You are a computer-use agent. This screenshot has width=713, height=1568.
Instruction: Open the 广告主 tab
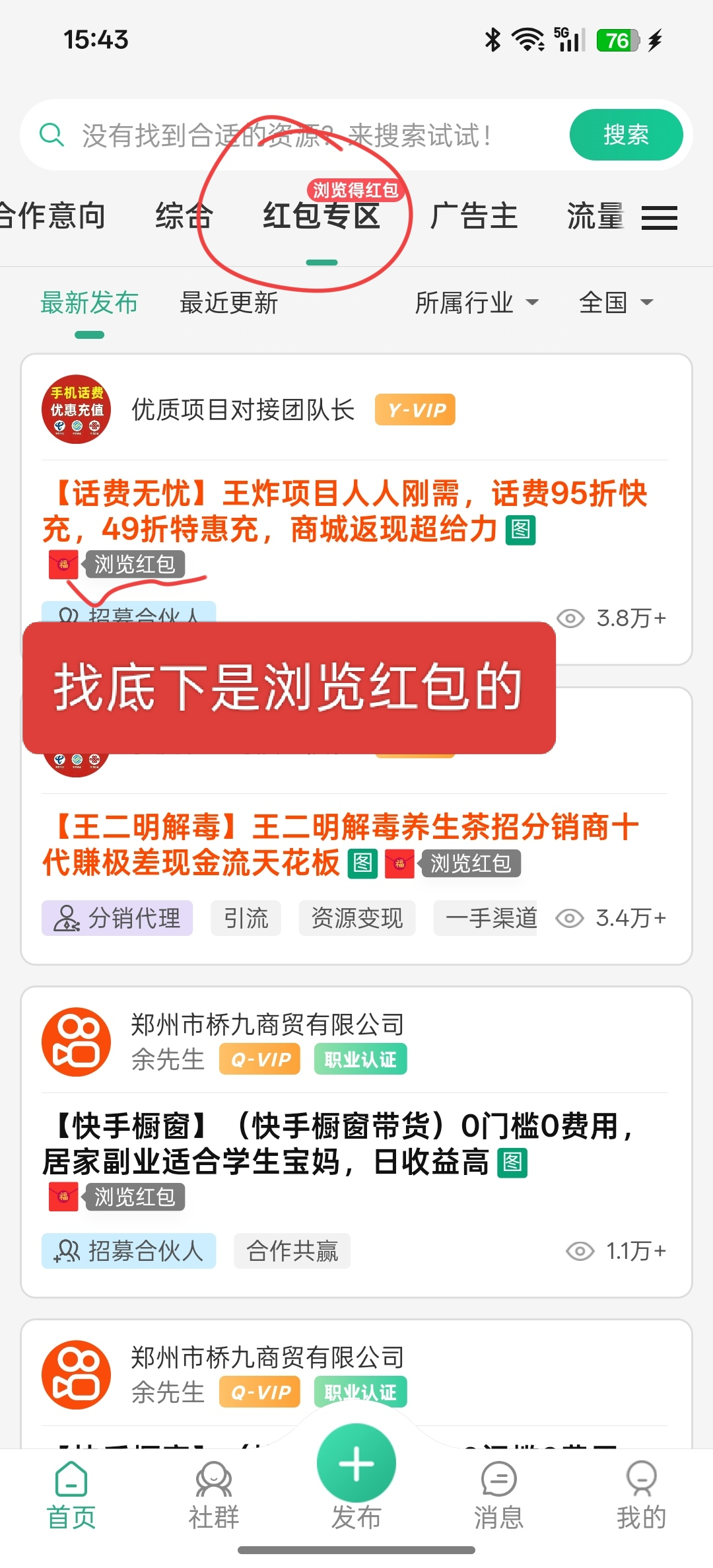pos(473,216)
